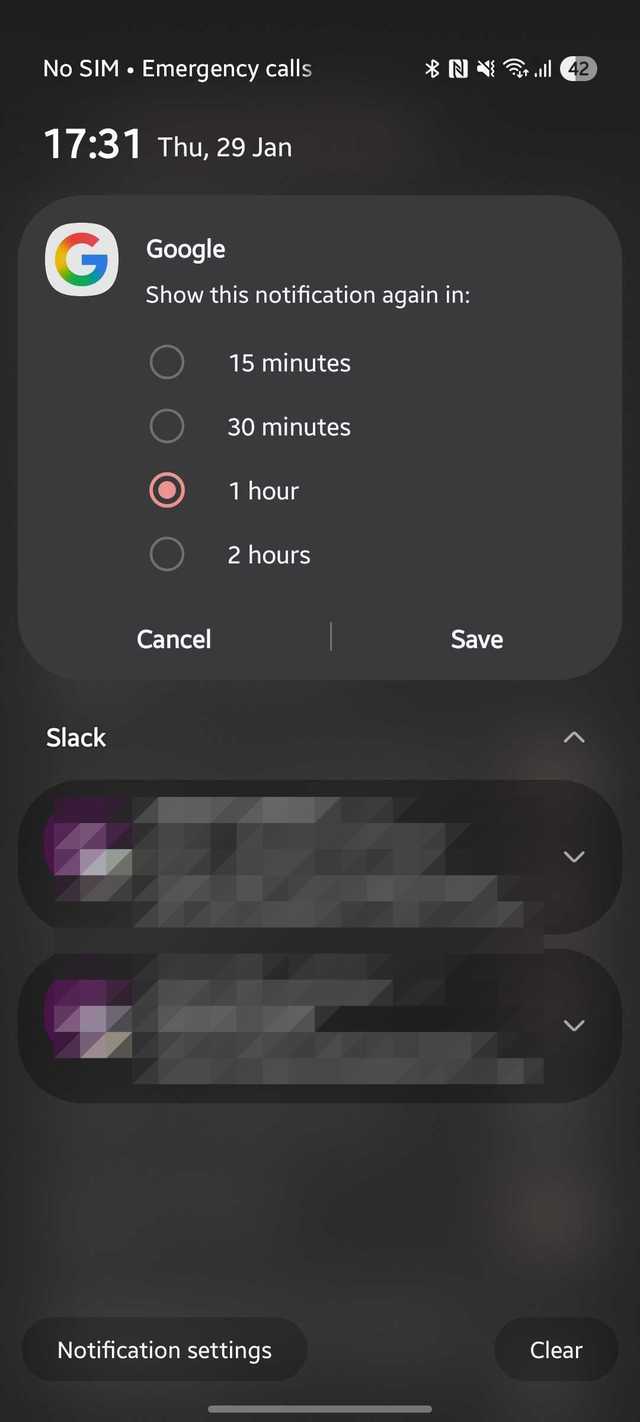This screenshot has width=640, height=1422.
Task: Clear all notifications
Action: click(x=555, y=1350)
